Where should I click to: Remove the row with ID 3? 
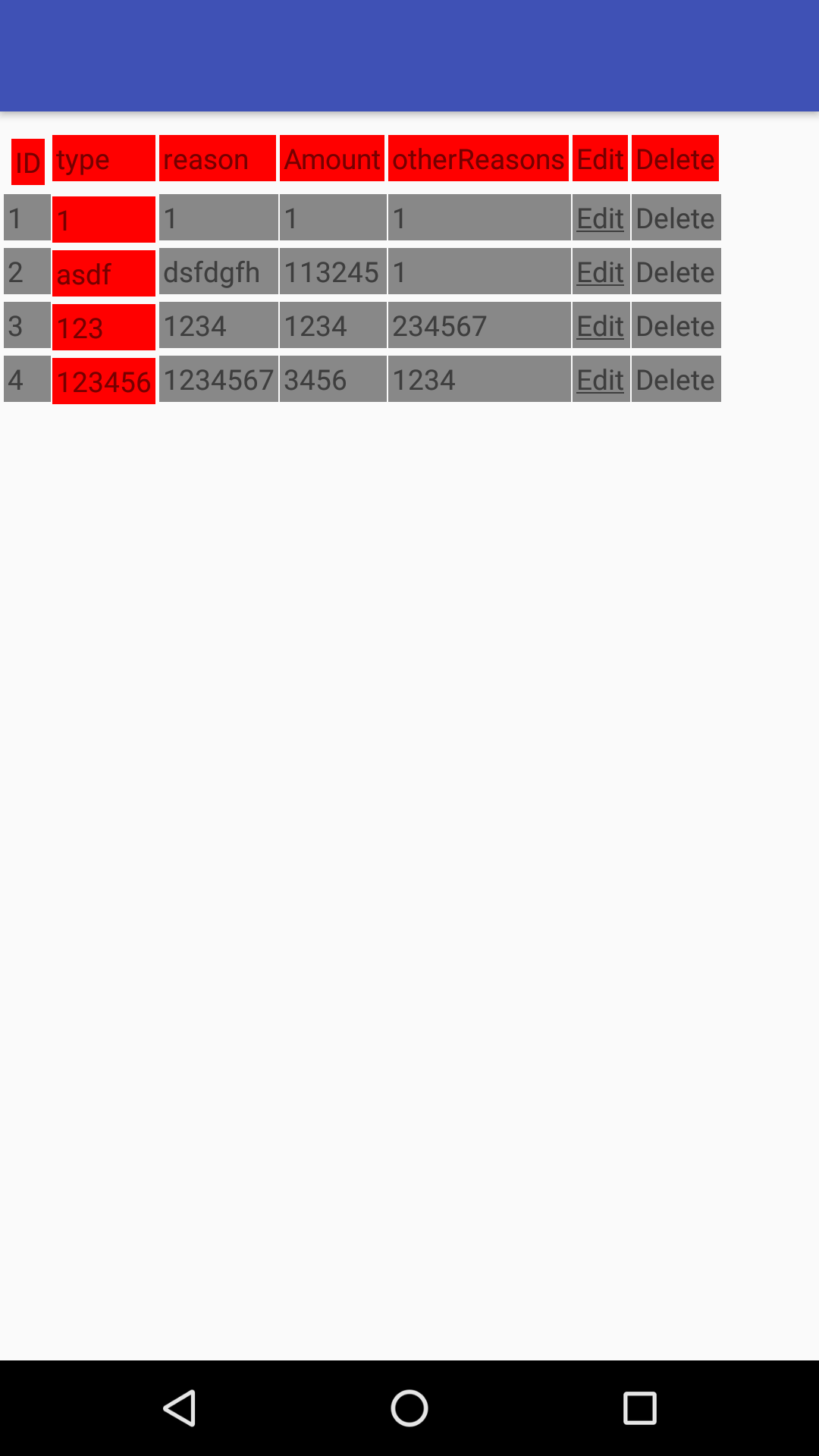point(676,326)
